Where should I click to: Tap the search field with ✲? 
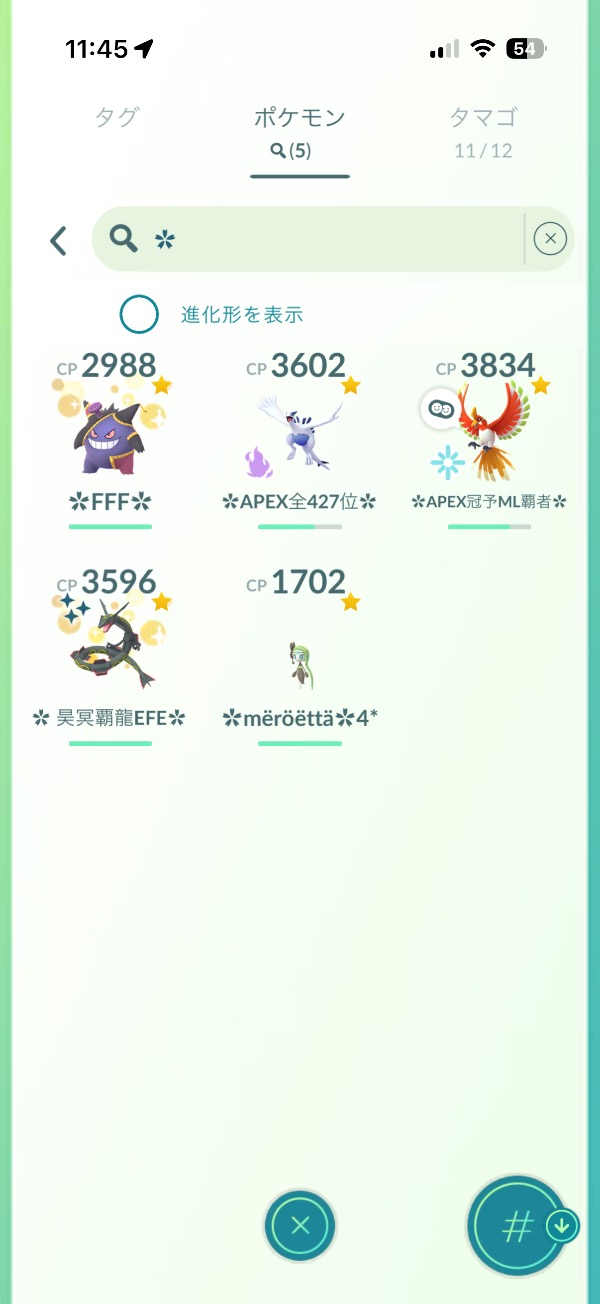[x=320, y=239]
